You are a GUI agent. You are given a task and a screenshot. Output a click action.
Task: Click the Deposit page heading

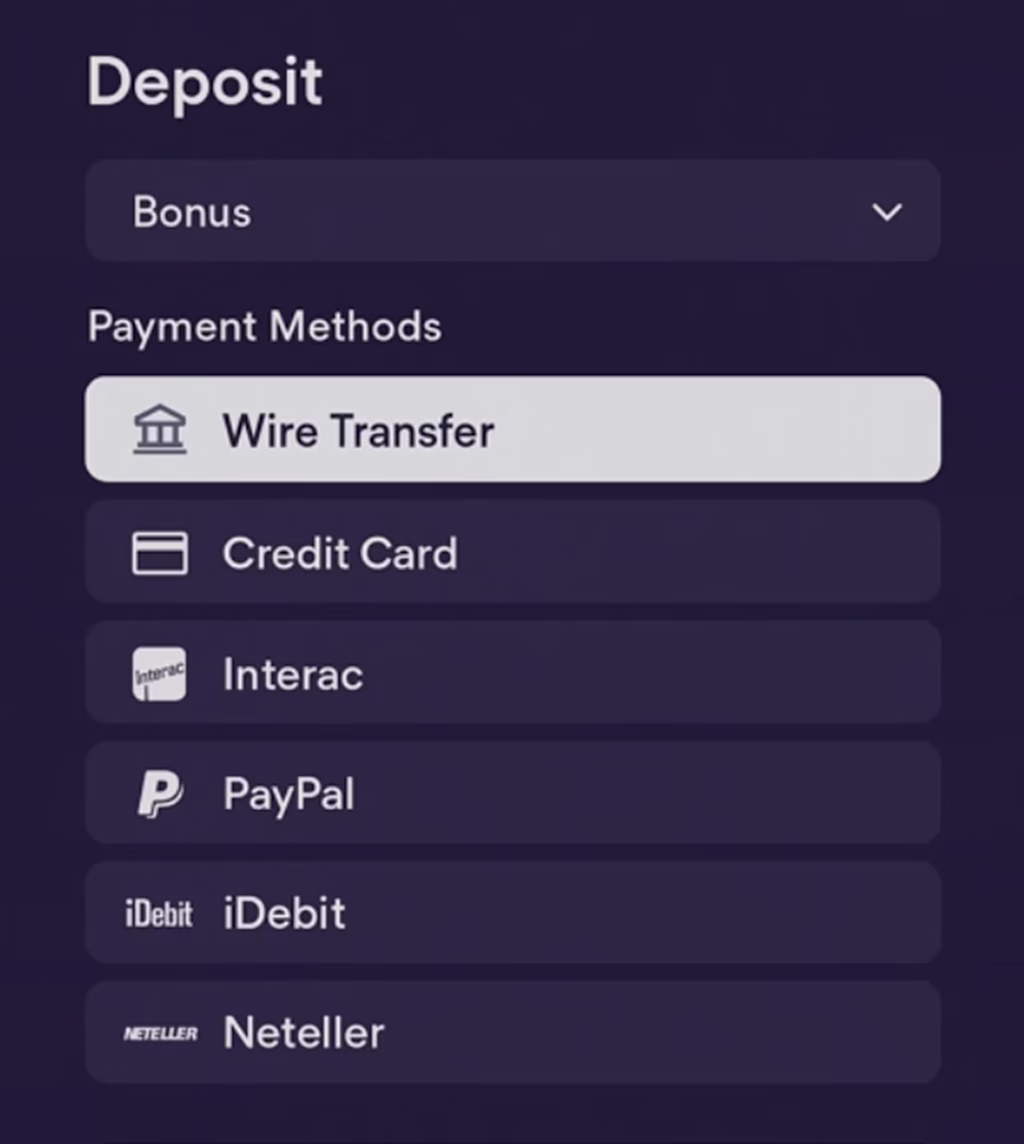(x=204, y=82)
